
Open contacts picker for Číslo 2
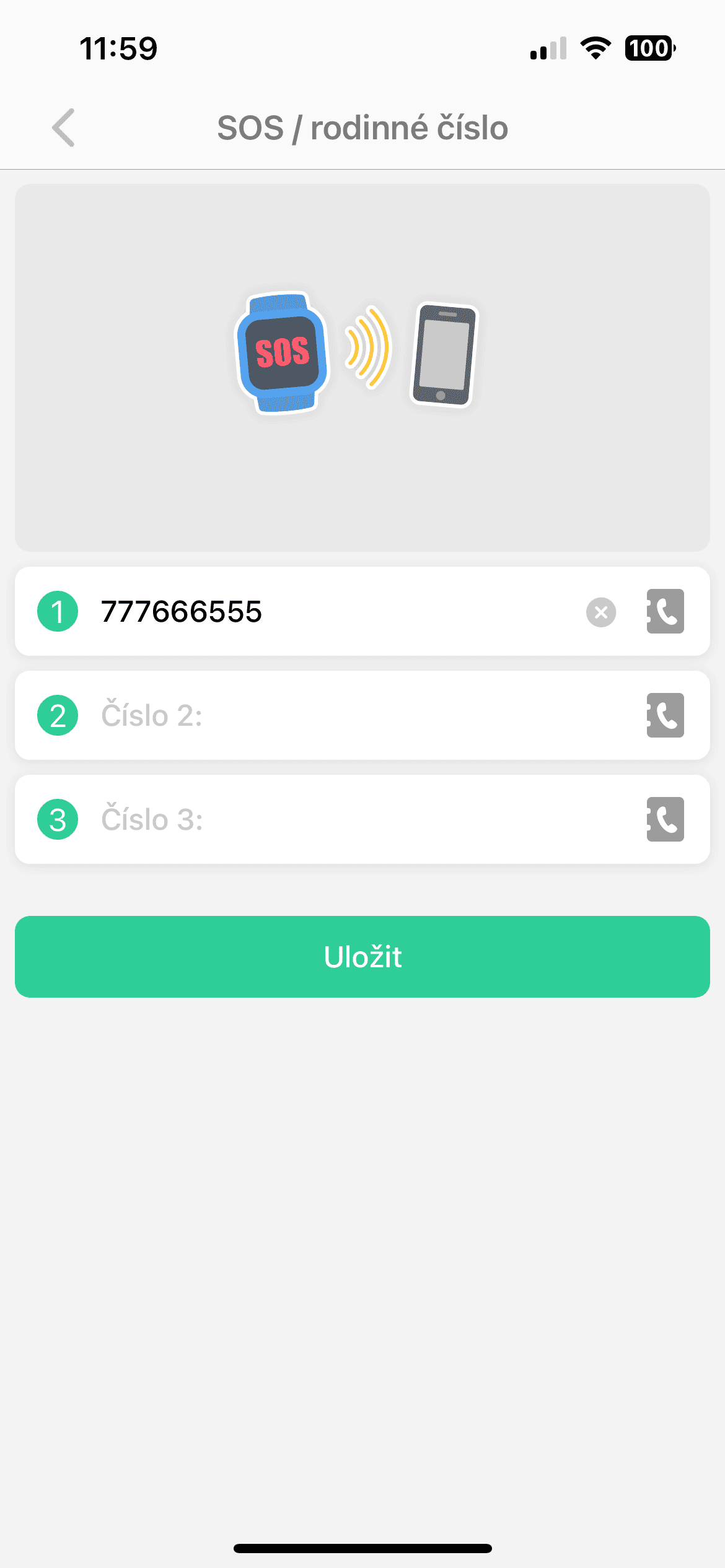[x=665, y=716]
